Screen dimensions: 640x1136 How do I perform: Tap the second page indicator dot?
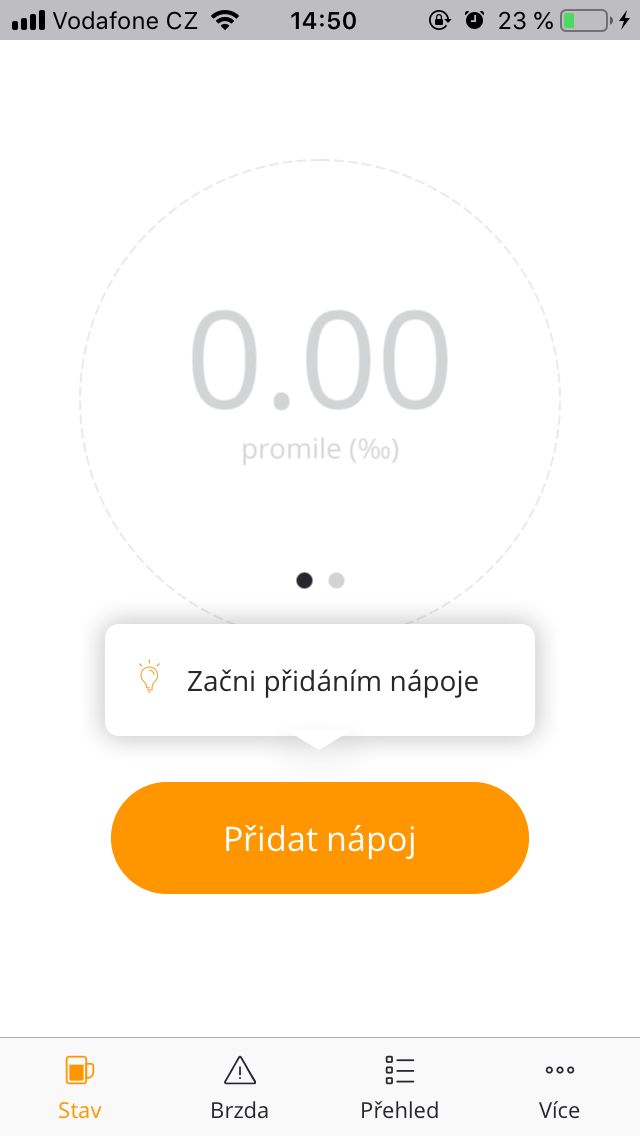(x=337, y=580)
